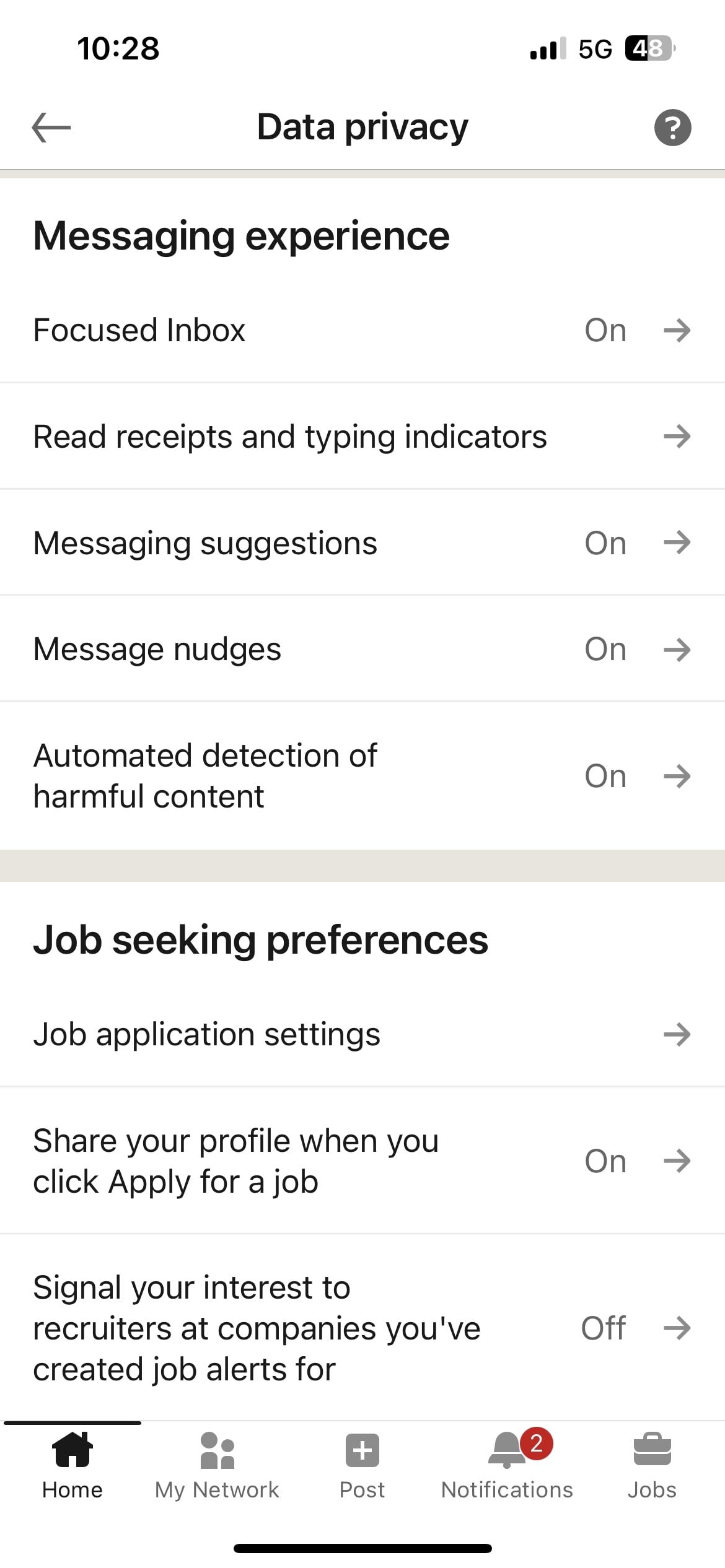This screenshot has height=1568, width=725.
Task: Toggle Focused Inbox off
Action: coord(362,329)
